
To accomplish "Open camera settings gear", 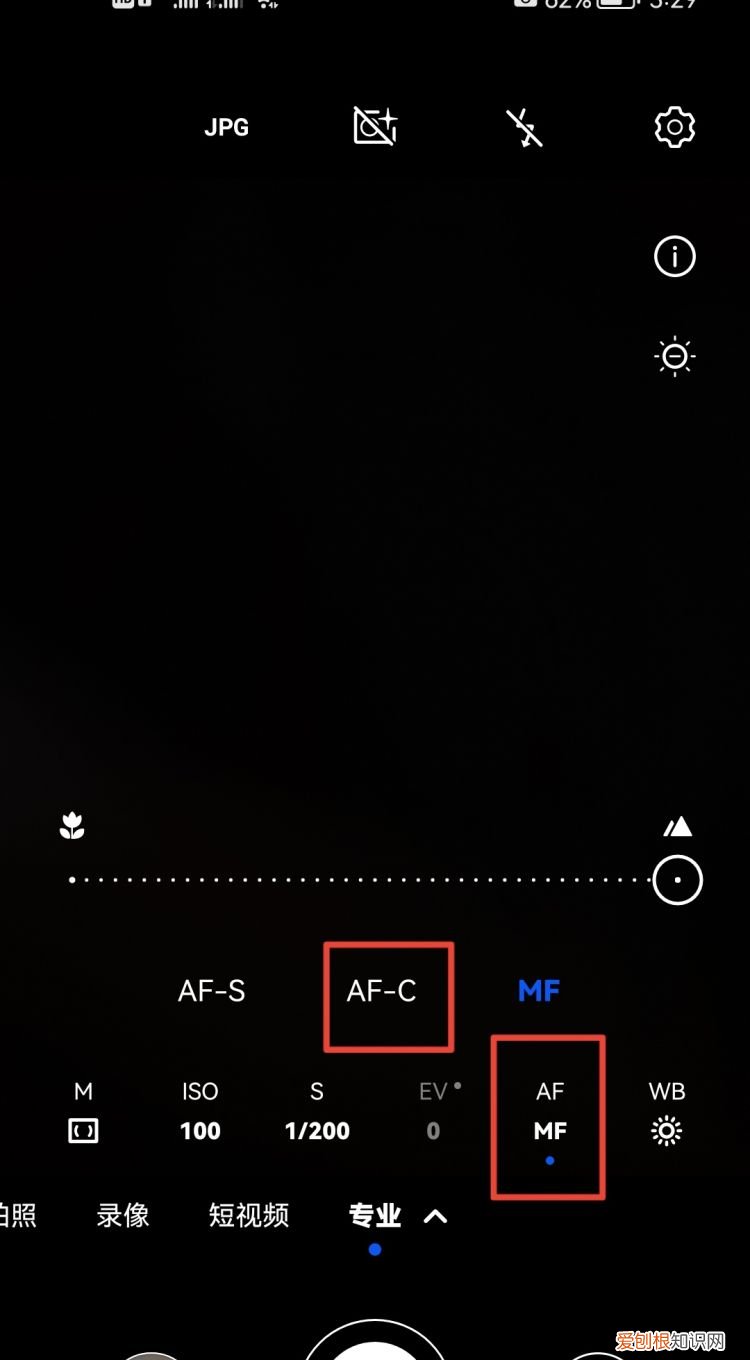I will 674,127.
